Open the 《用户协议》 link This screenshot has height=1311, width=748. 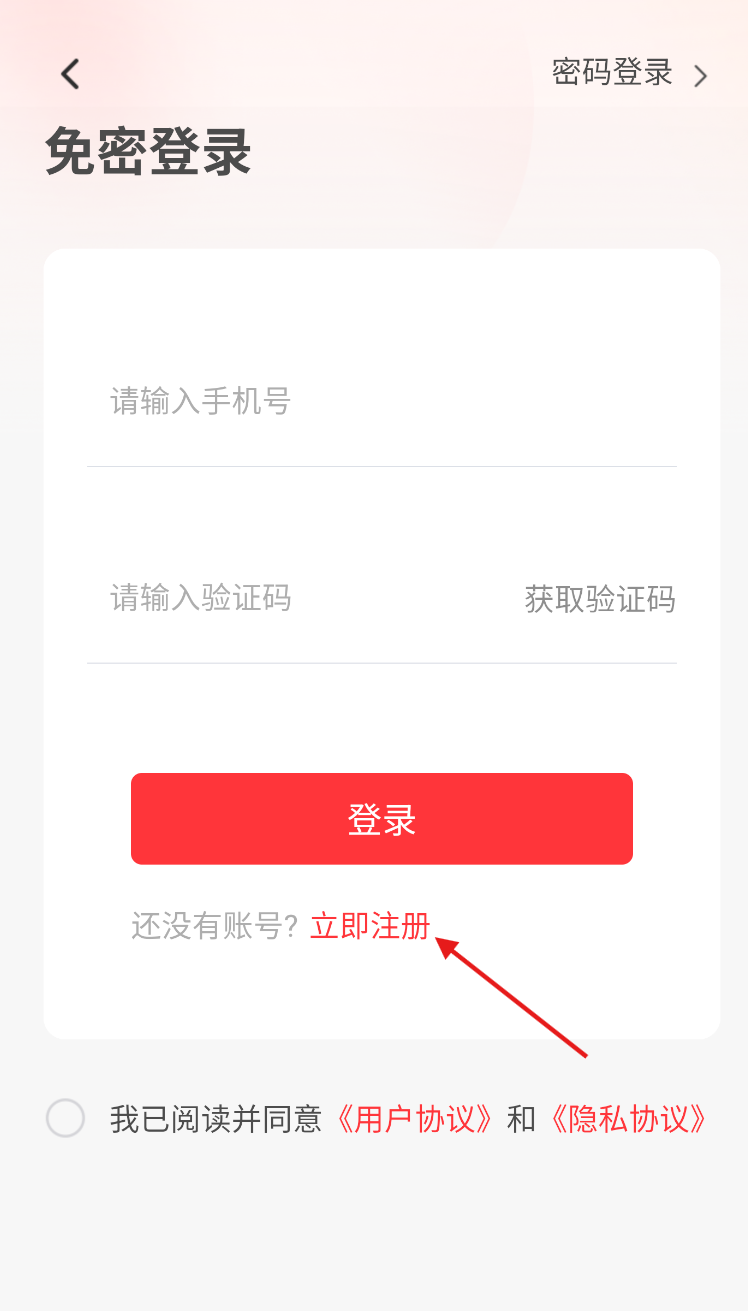pyautogui.click(x=414, y=1119)
